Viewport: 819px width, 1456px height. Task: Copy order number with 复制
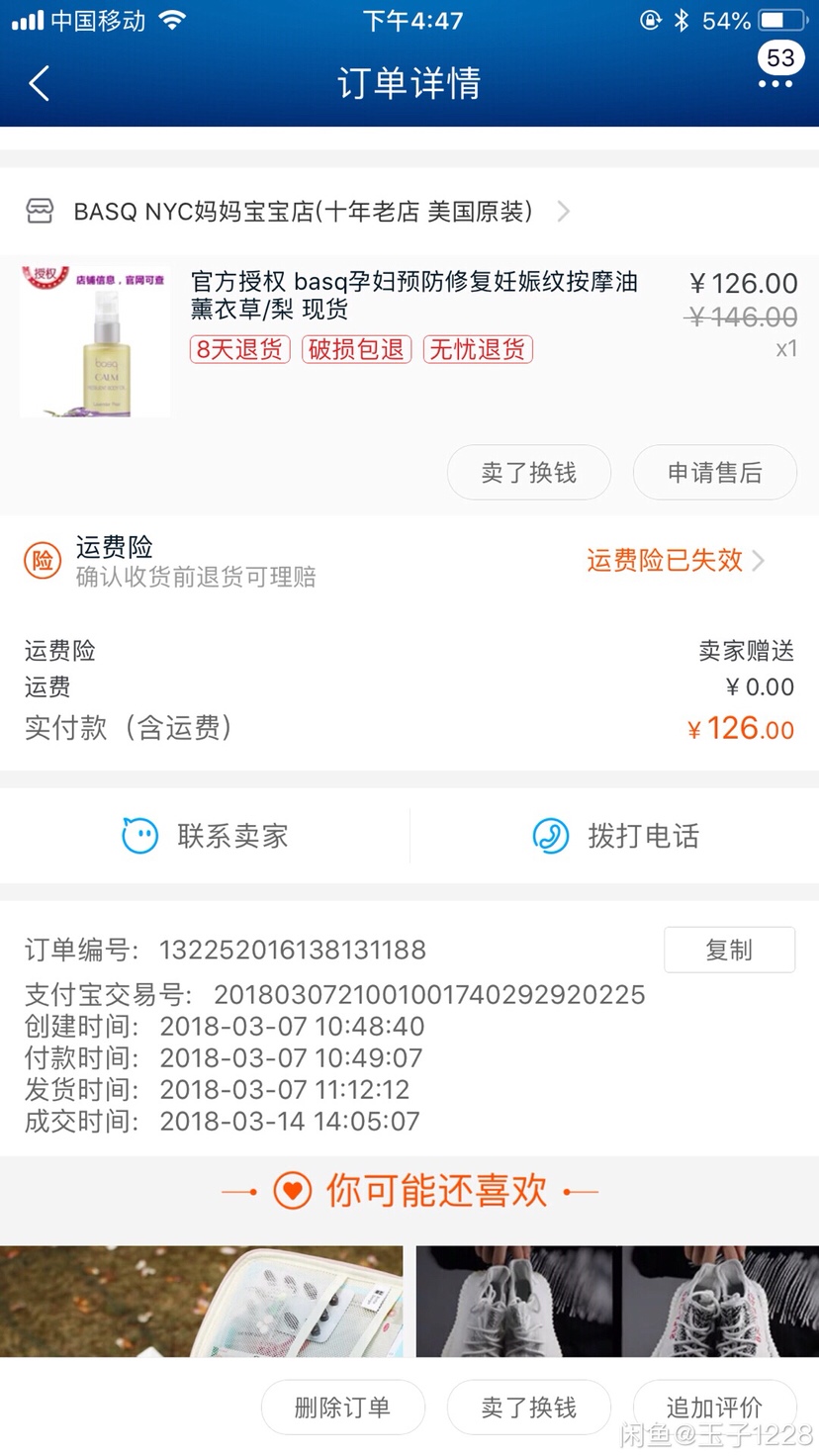pos(729,950)
